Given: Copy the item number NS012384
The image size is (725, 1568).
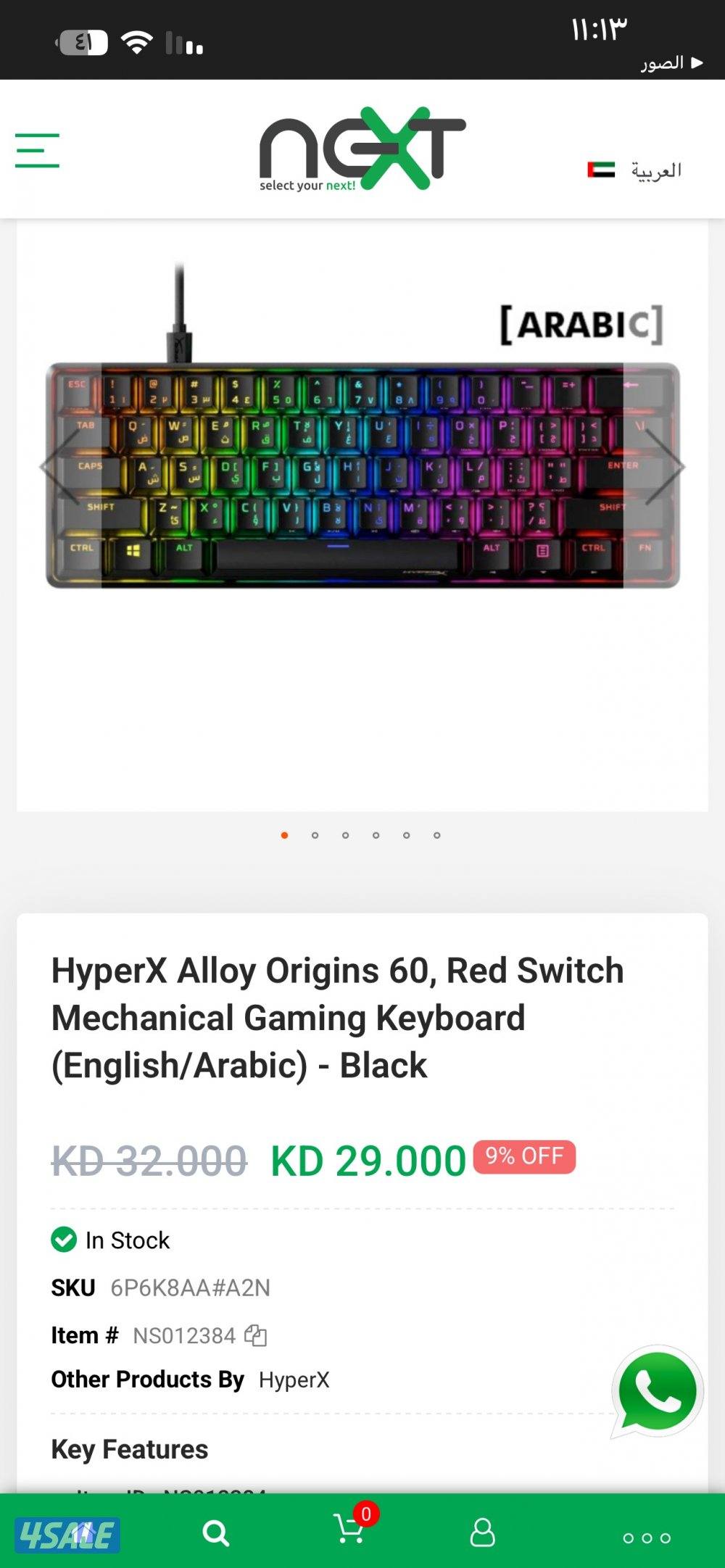Looking at the screenshot, I should coord(255,1335).
